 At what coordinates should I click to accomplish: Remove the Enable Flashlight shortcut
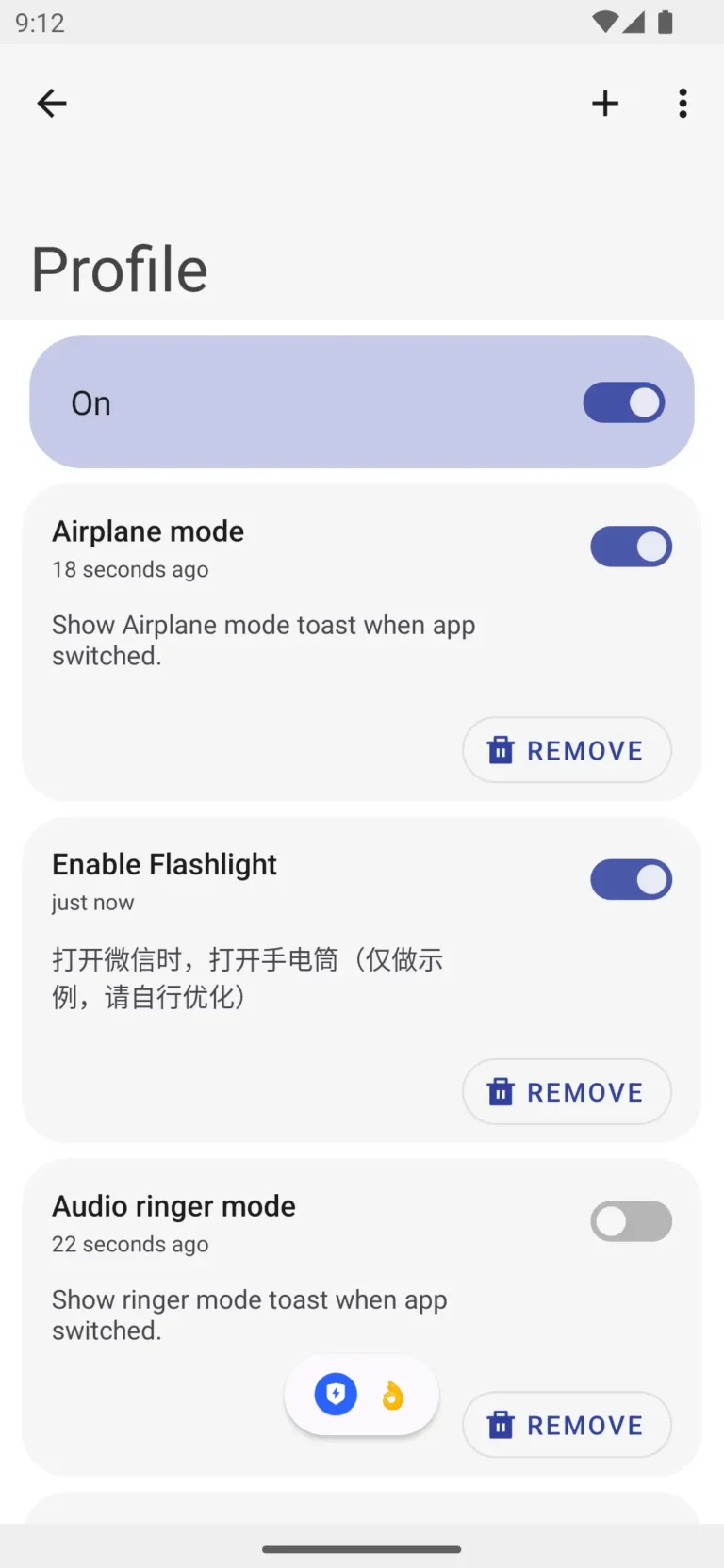pyautogui.click(x=566, y=1091)
